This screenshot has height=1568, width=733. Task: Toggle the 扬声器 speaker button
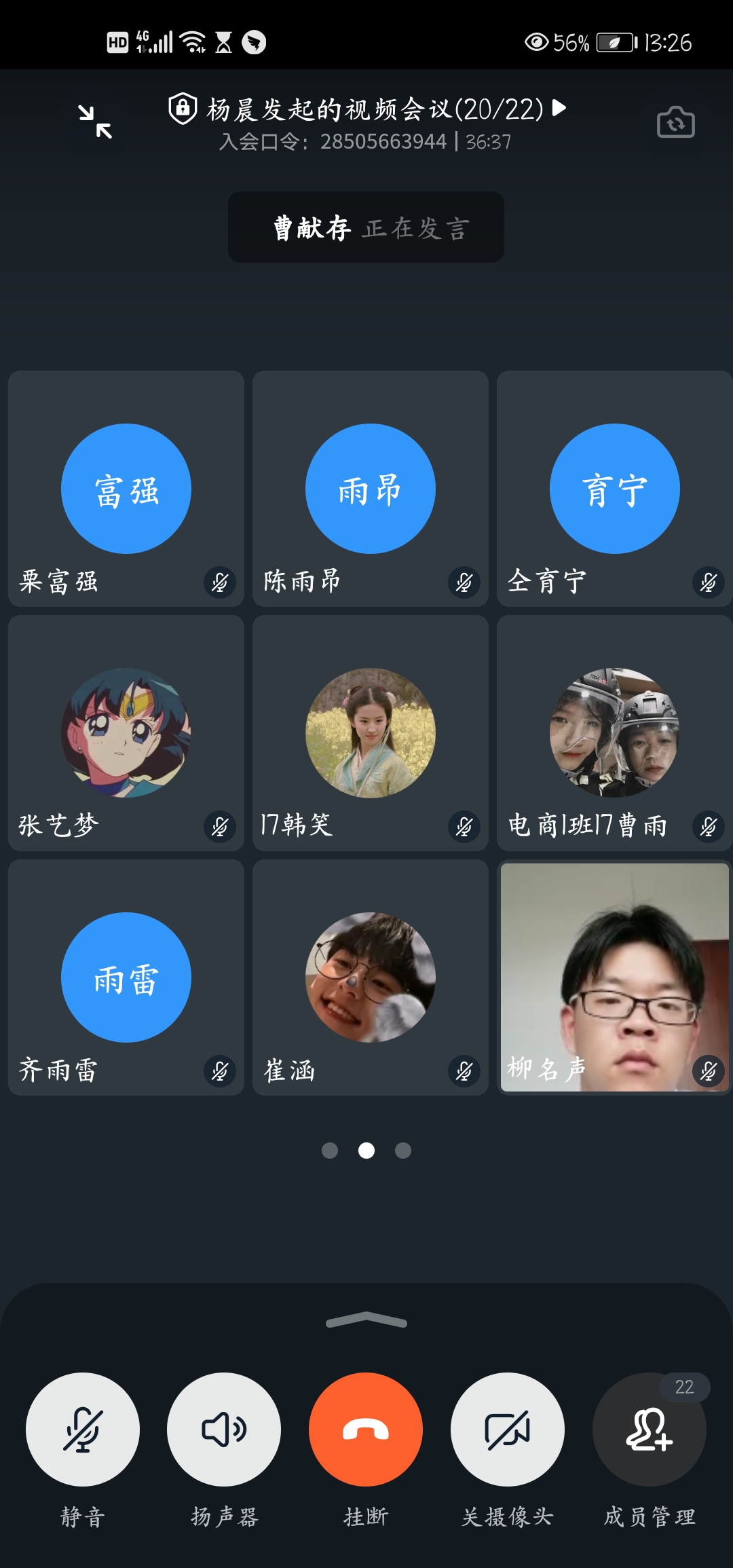click(x=224, y=1430)
